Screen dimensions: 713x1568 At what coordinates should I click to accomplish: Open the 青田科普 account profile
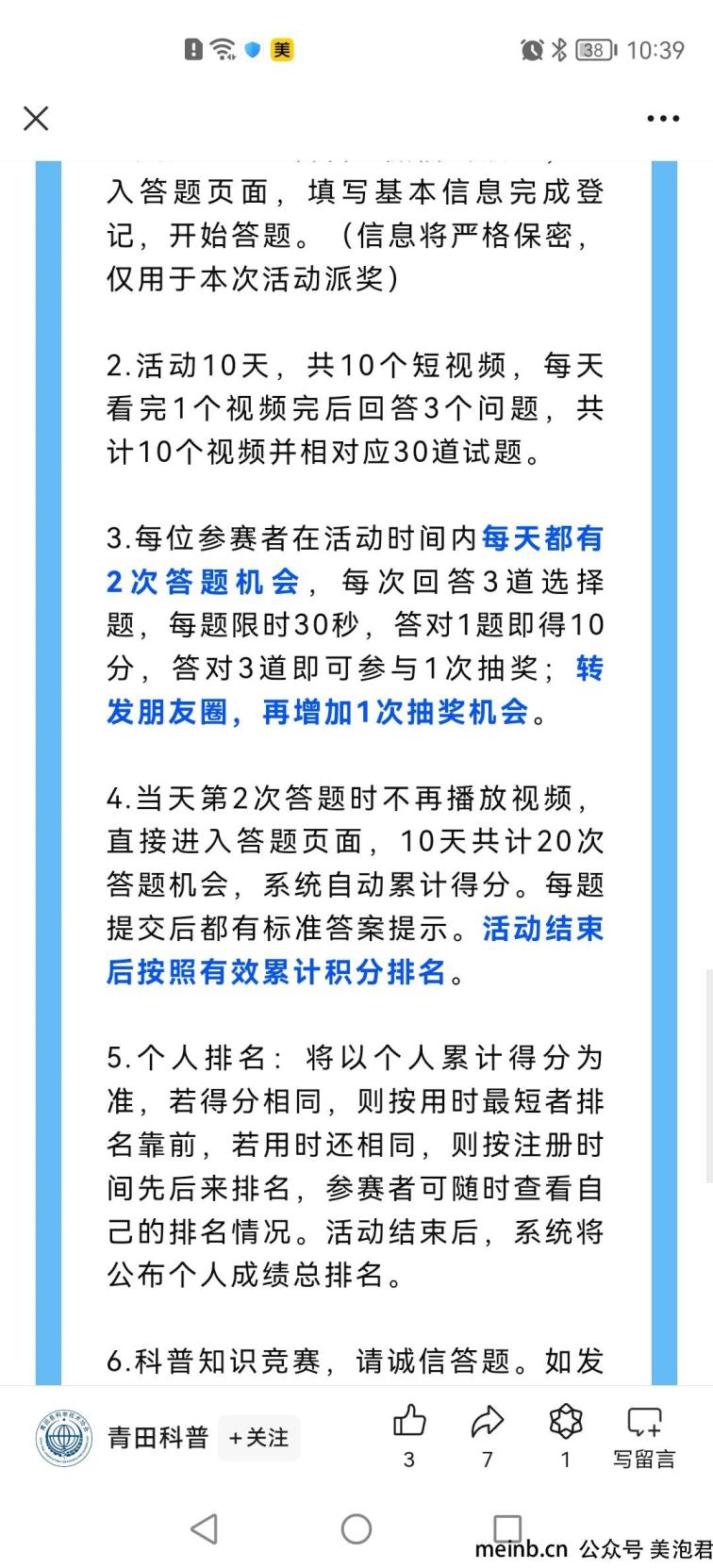point(158,1437)
